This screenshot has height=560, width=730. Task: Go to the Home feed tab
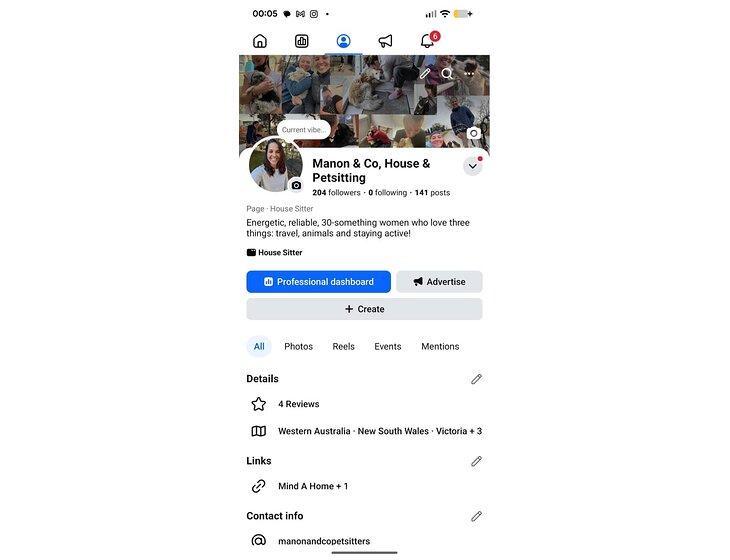260,41
